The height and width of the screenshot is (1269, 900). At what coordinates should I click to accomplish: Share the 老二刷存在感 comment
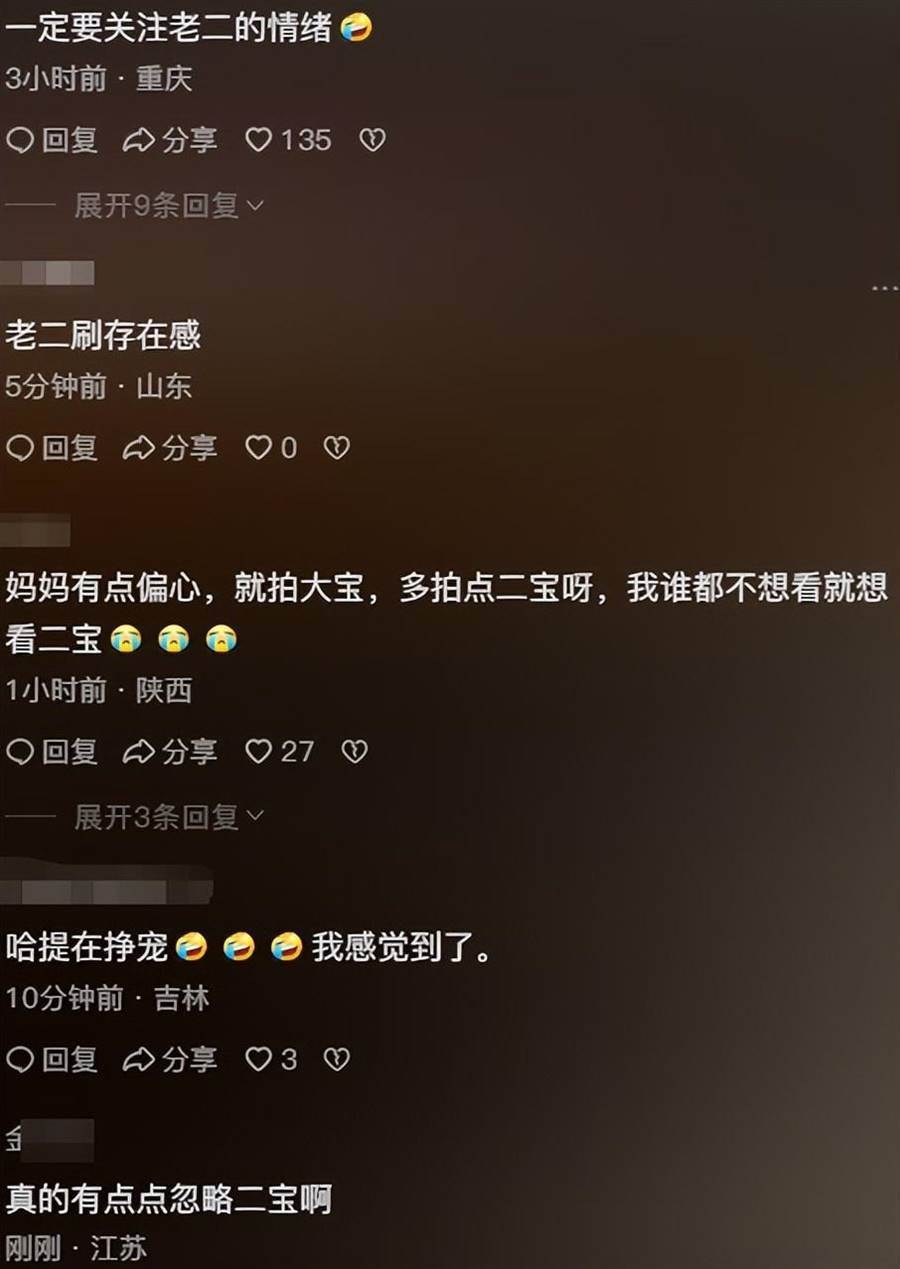click(169, 448)
